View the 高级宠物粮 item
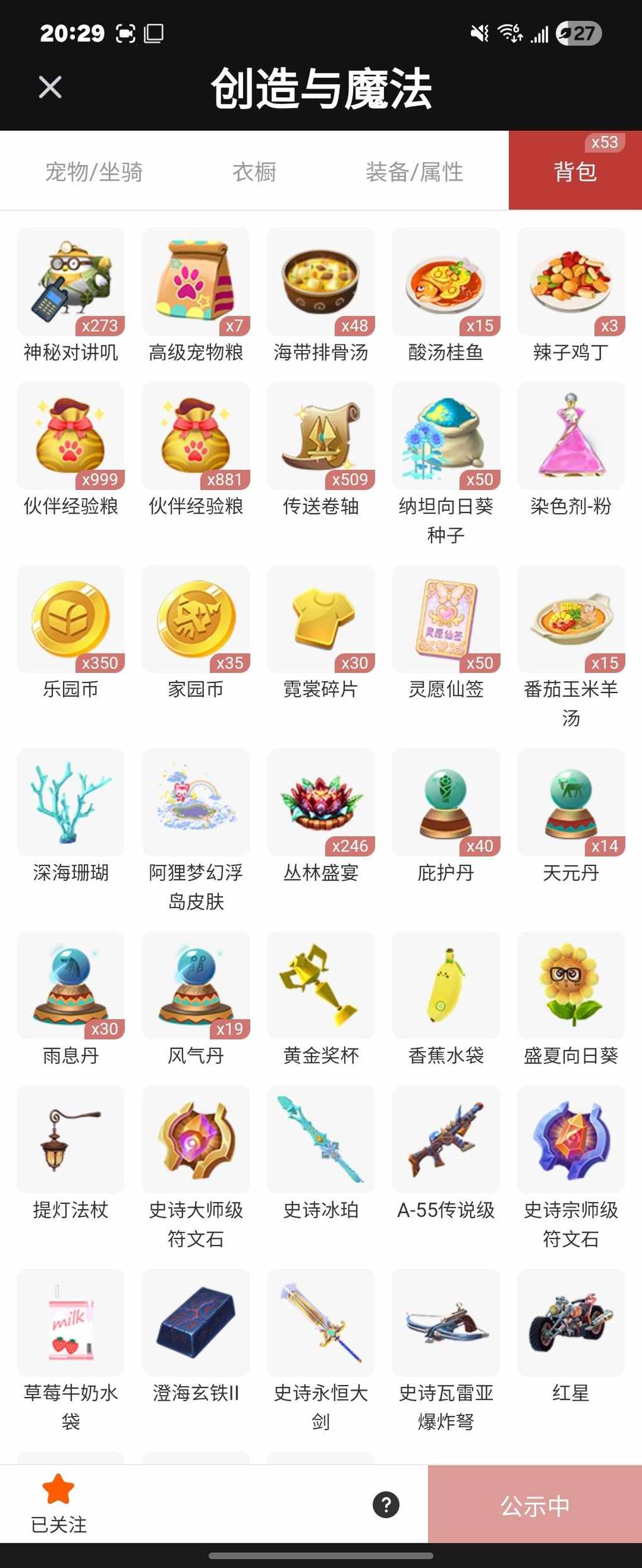The width and height of the screenshot is (642, 1568). (196, 282)
